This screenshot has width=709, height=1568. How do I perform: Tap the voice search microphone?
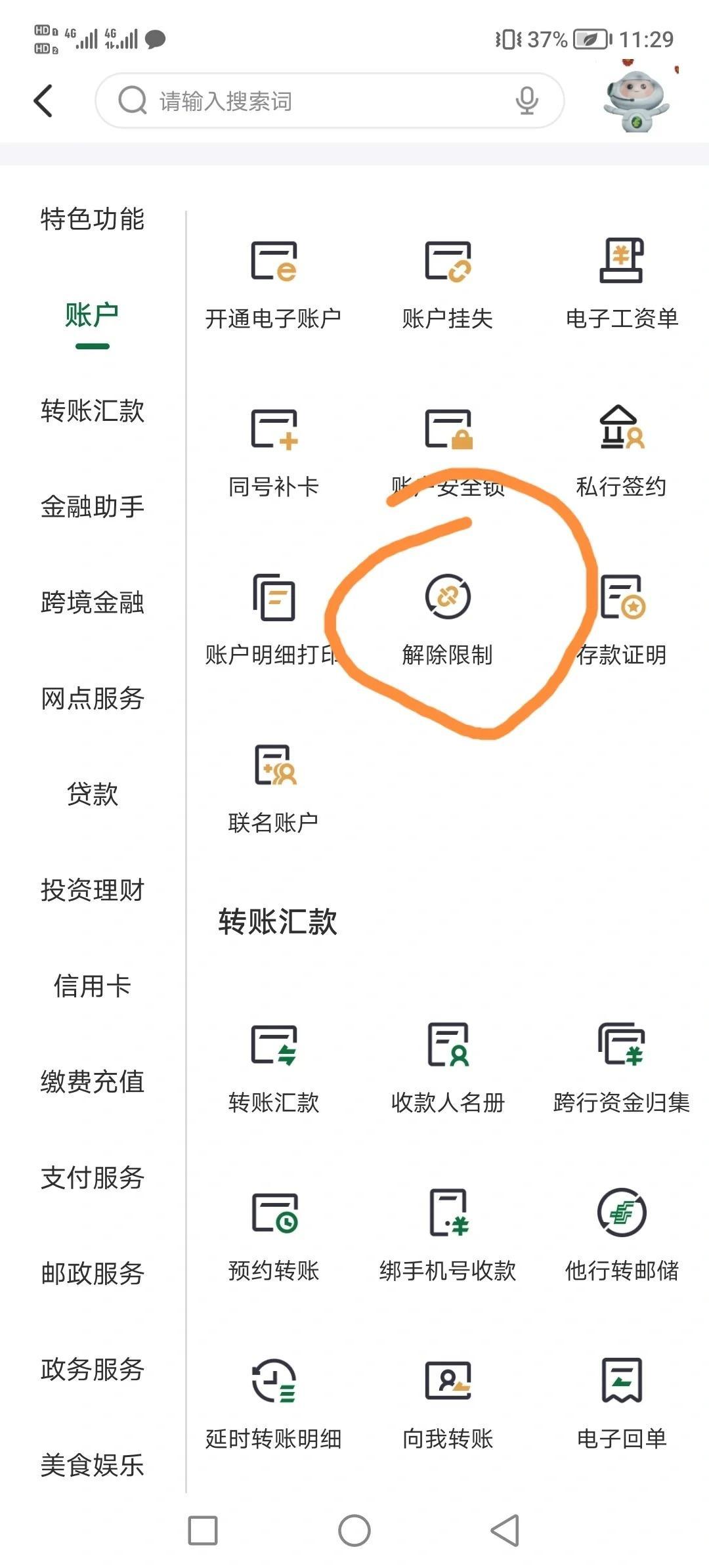click(x=525, y=101)
